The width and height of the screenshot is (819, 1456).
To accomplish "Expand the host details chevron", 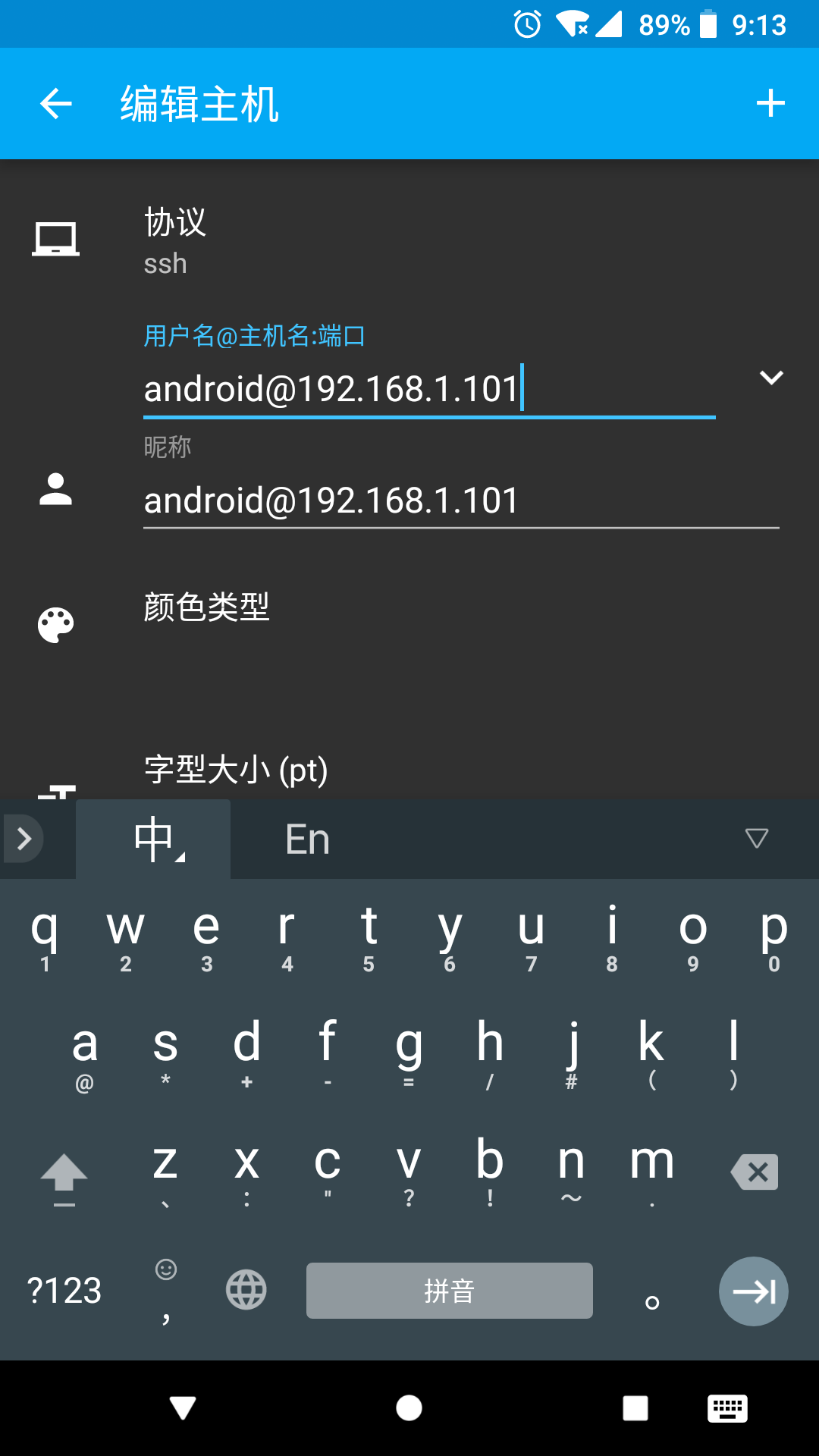I will 770,378.
